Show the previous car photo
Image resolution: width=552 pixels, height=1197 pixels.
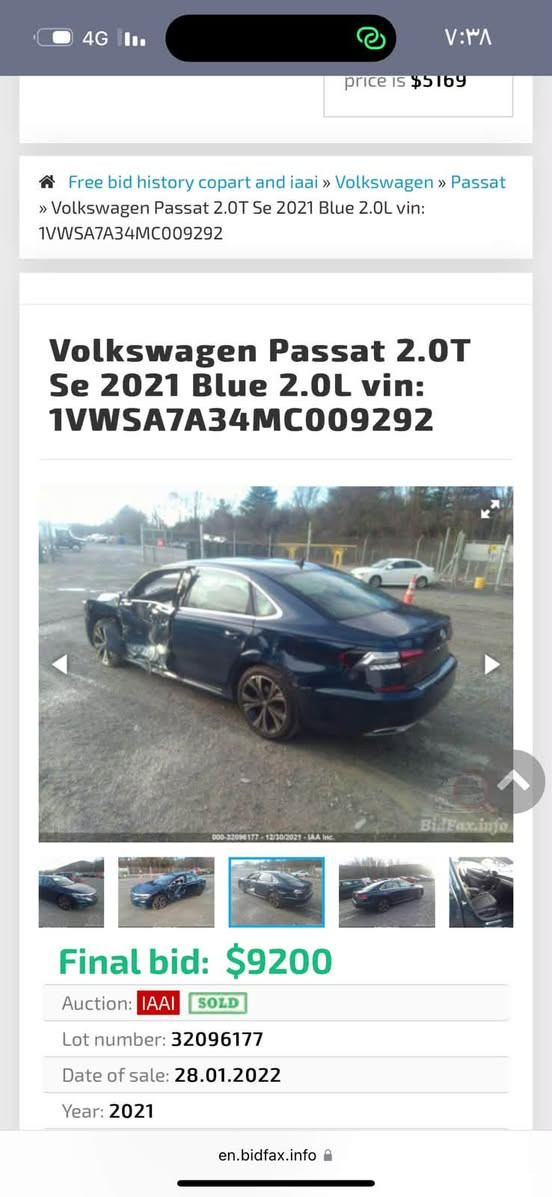click(60, 664)
